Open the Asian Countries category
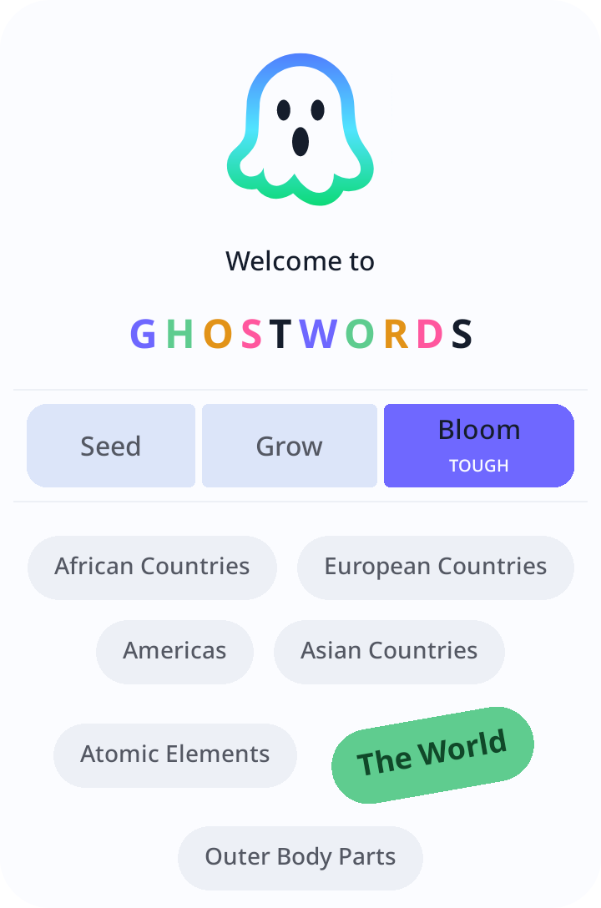This screenshot has height=908, width=601. point(389,651)
